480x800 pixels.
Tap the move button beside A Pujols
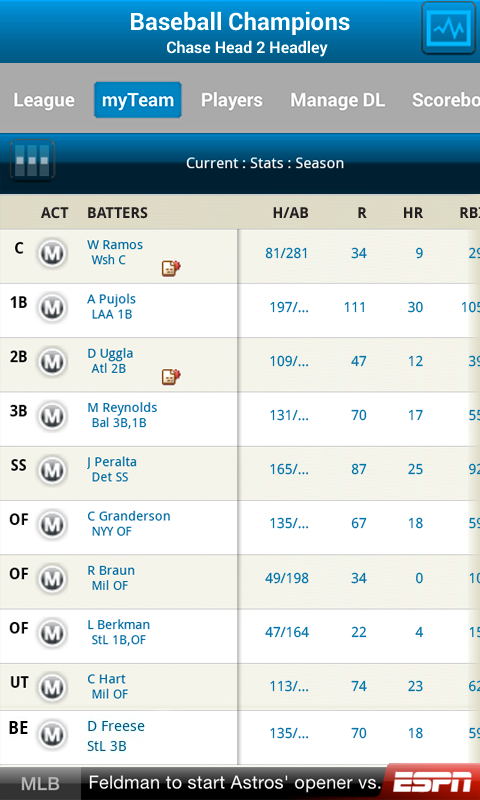[x=52, y=308]
